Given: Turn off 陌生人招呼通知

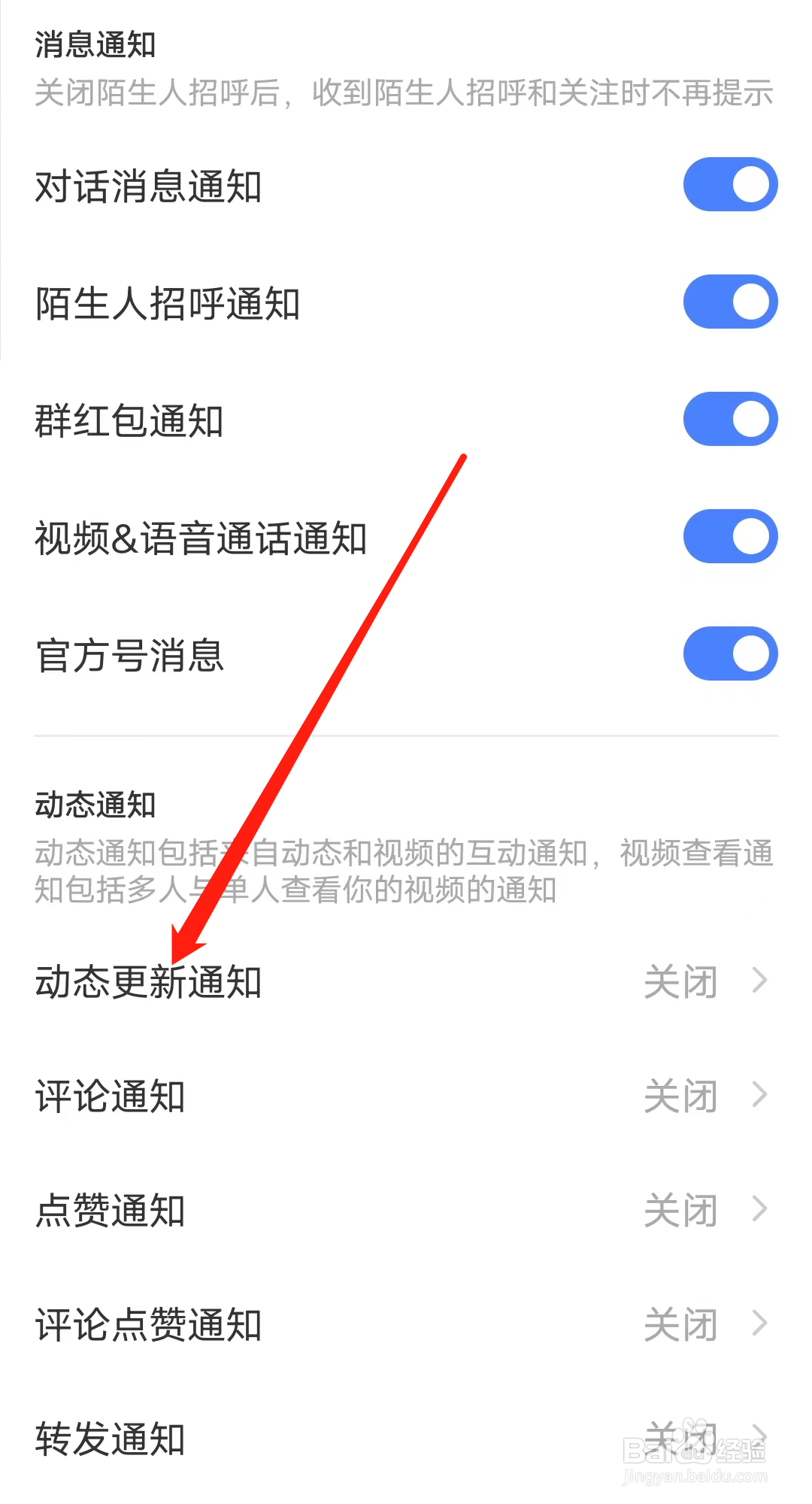Looking at the screenshot, I should pyautogui.click(x=729, y=302).
